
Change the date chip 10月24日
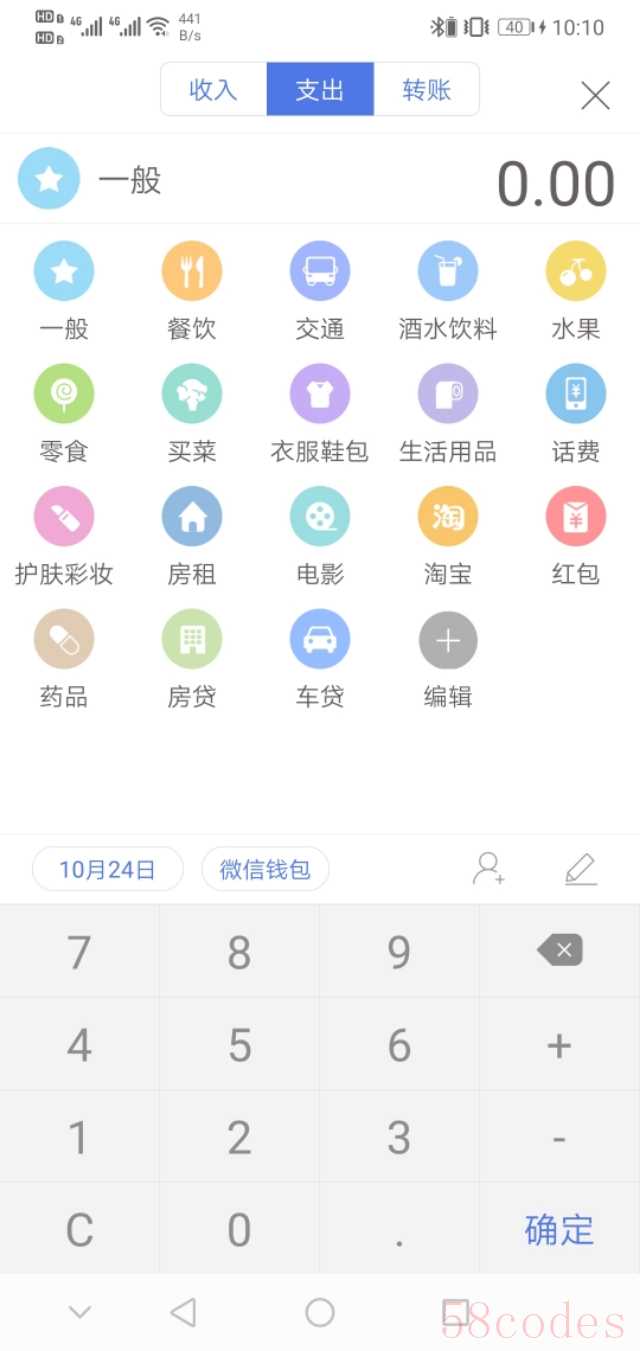click(108, 869)
